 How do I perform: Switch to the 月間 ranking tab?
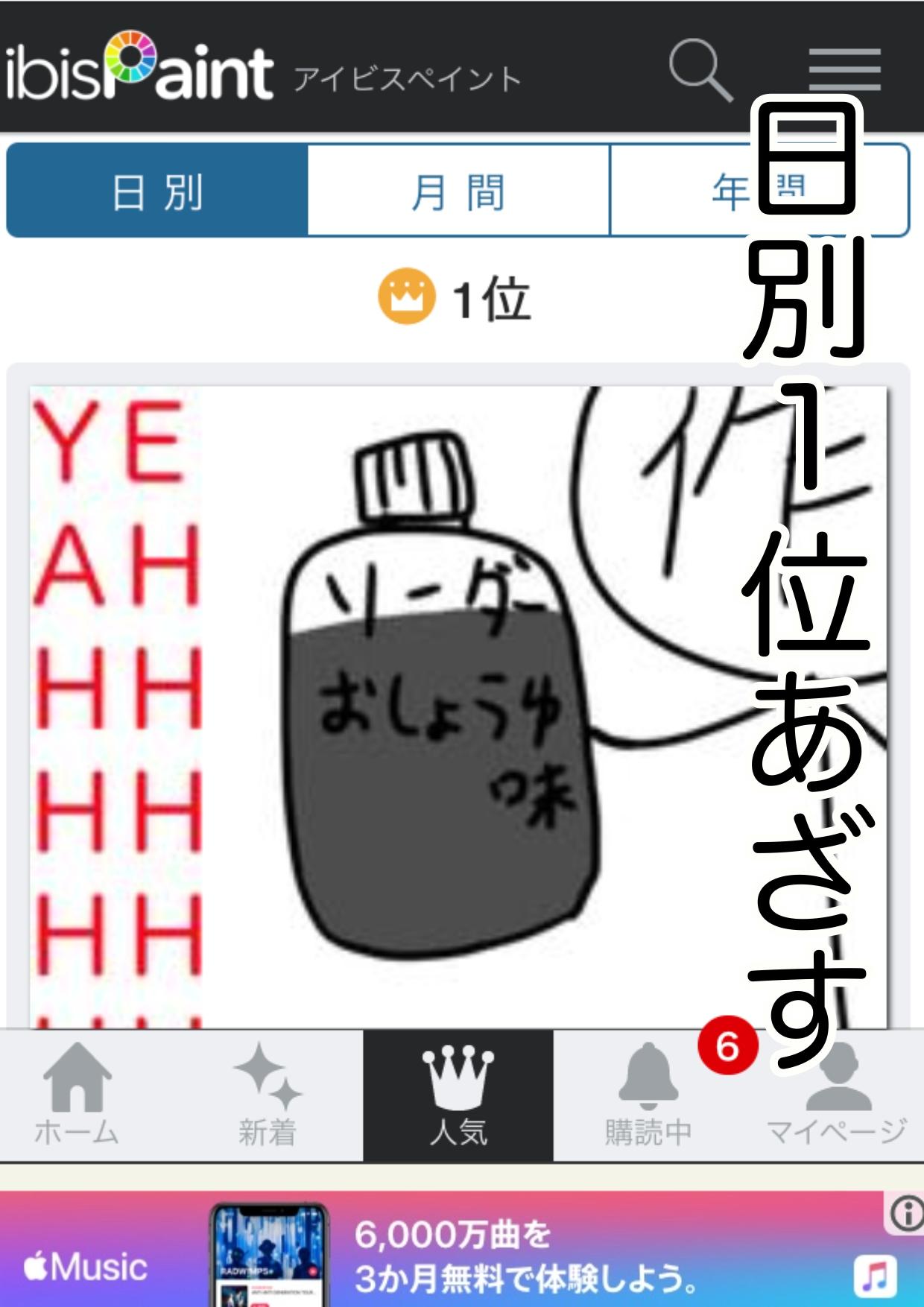[458, 191]
